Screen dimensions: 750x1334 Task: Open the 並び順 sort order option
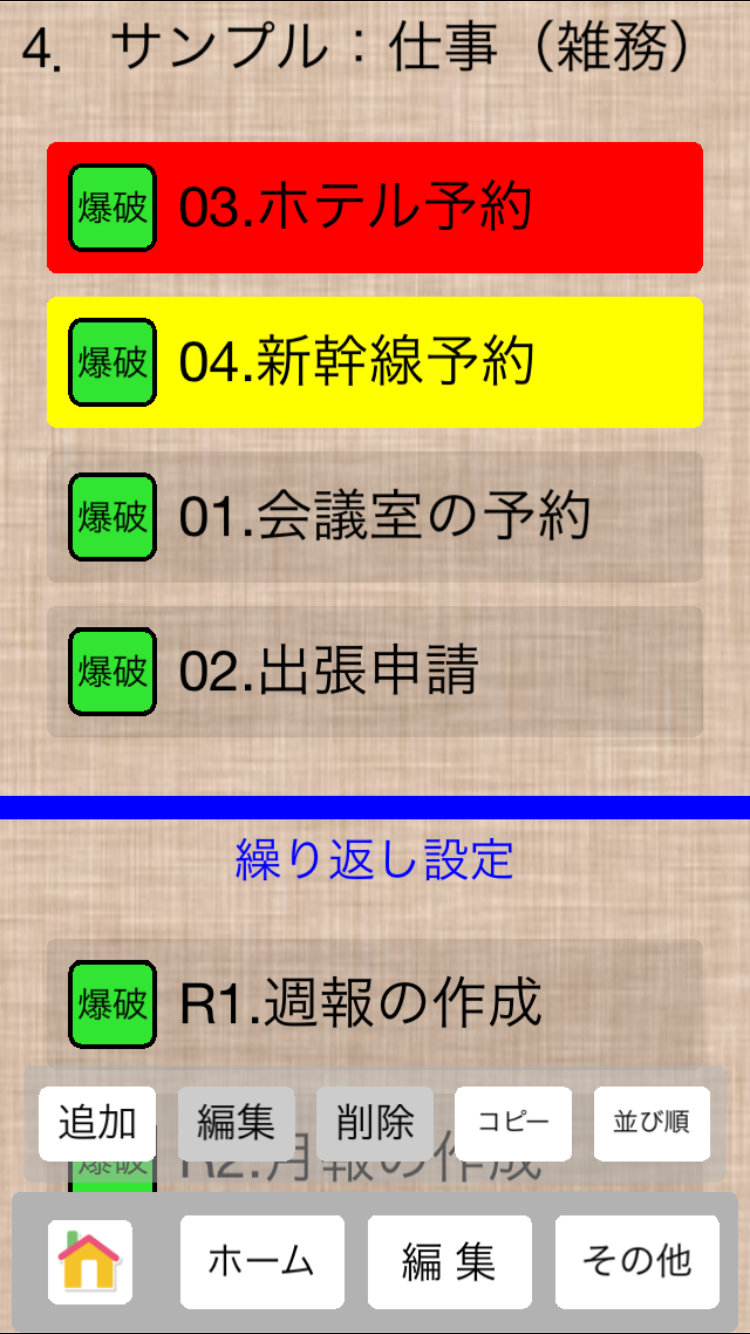(652, 1123)
